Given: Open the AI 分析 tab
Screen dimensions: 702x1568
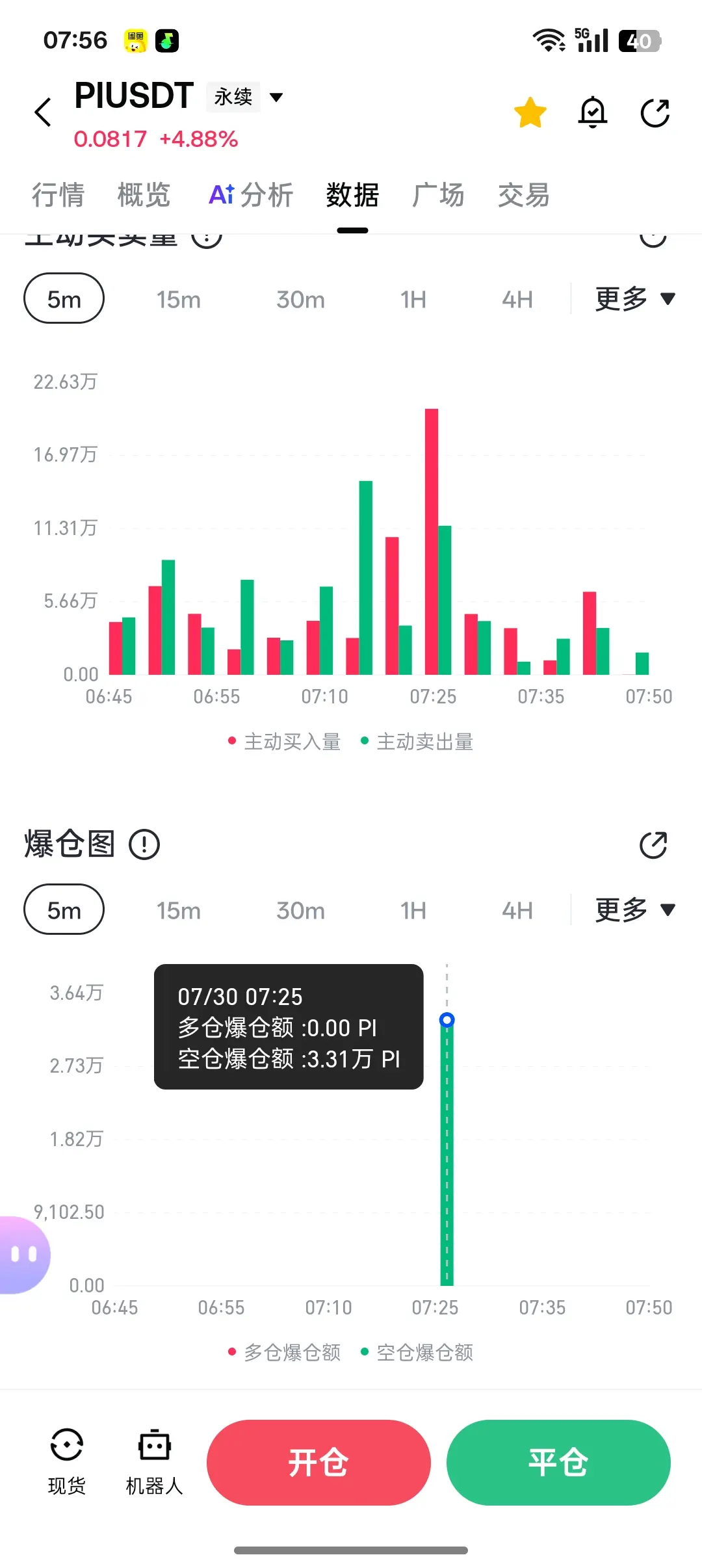Looking at the screenshot, I should [251, 194].
